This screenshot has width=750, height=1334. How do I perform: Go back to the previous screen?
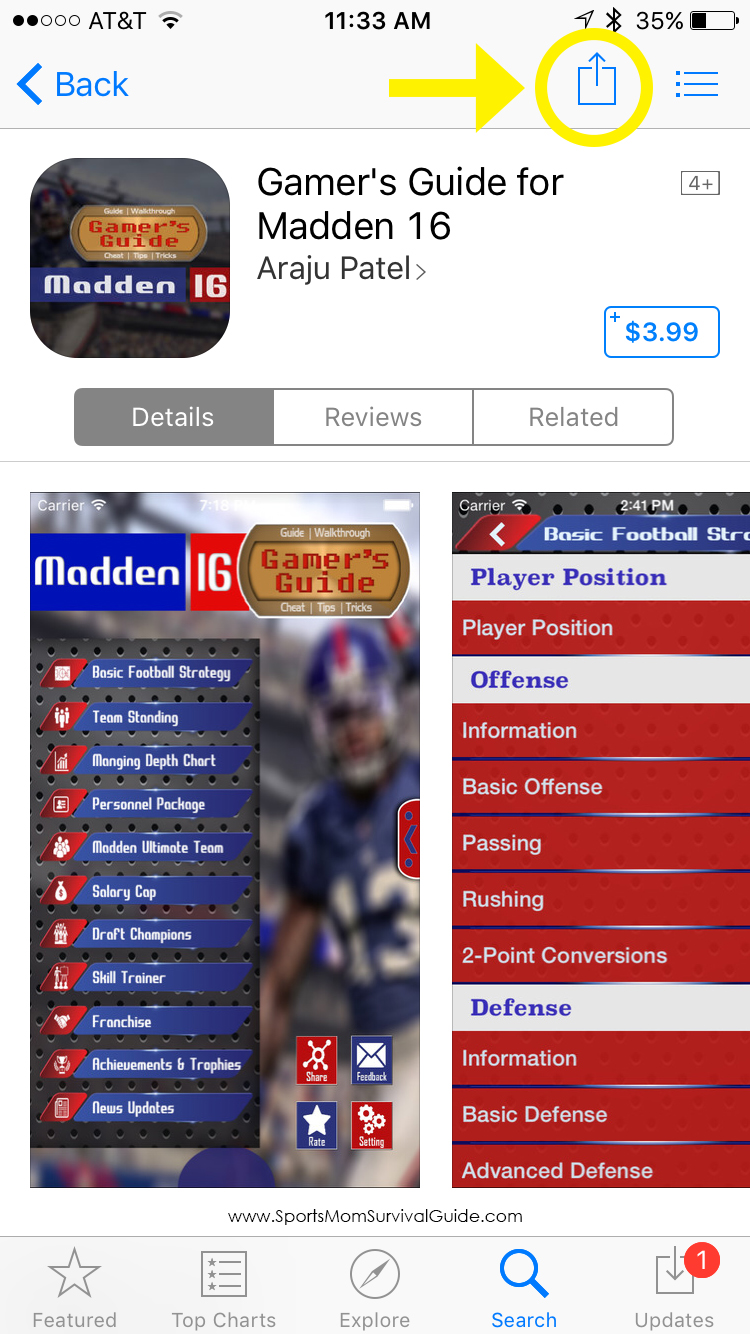click(x=74, y=85)
